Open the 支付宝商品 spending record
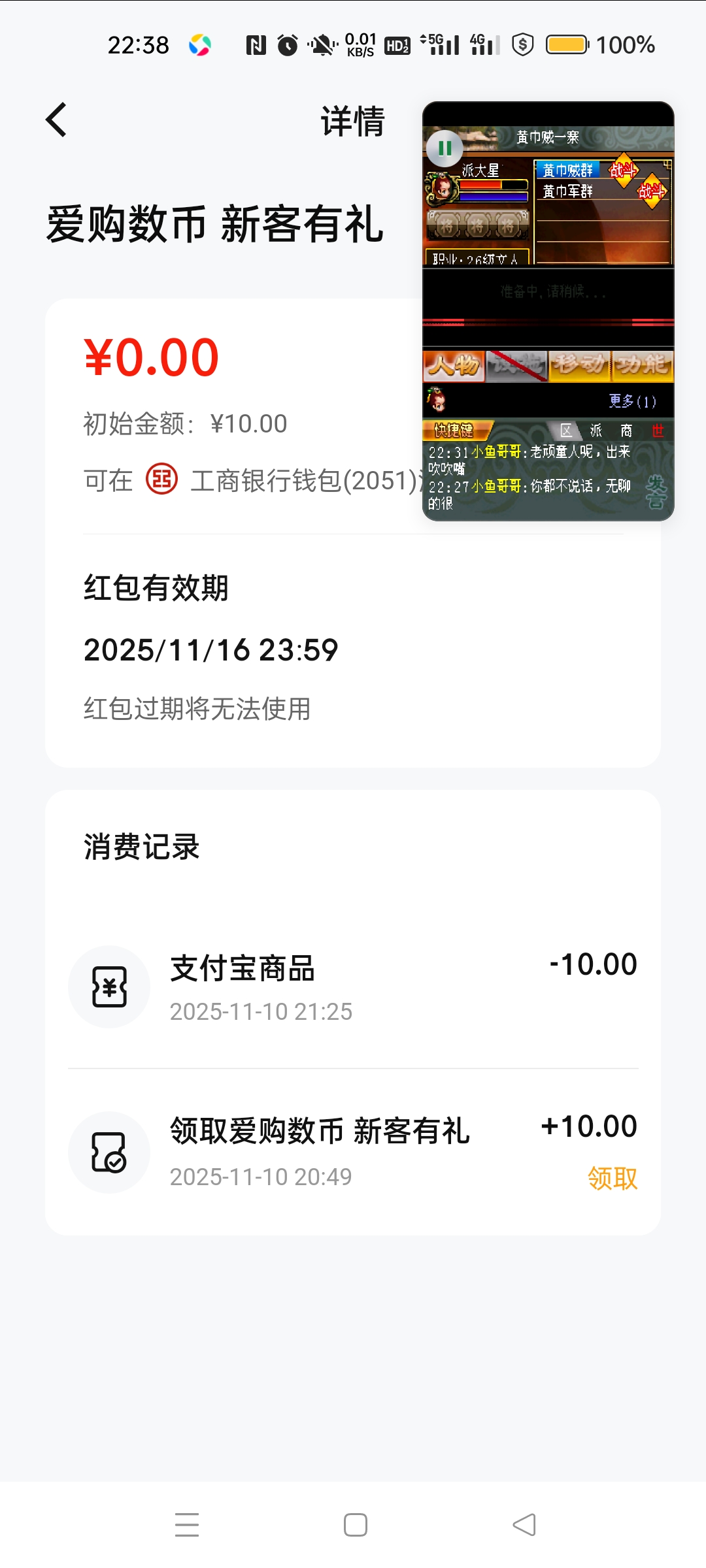This screenshot has width=706, height=1568. (x=353, y=987)
